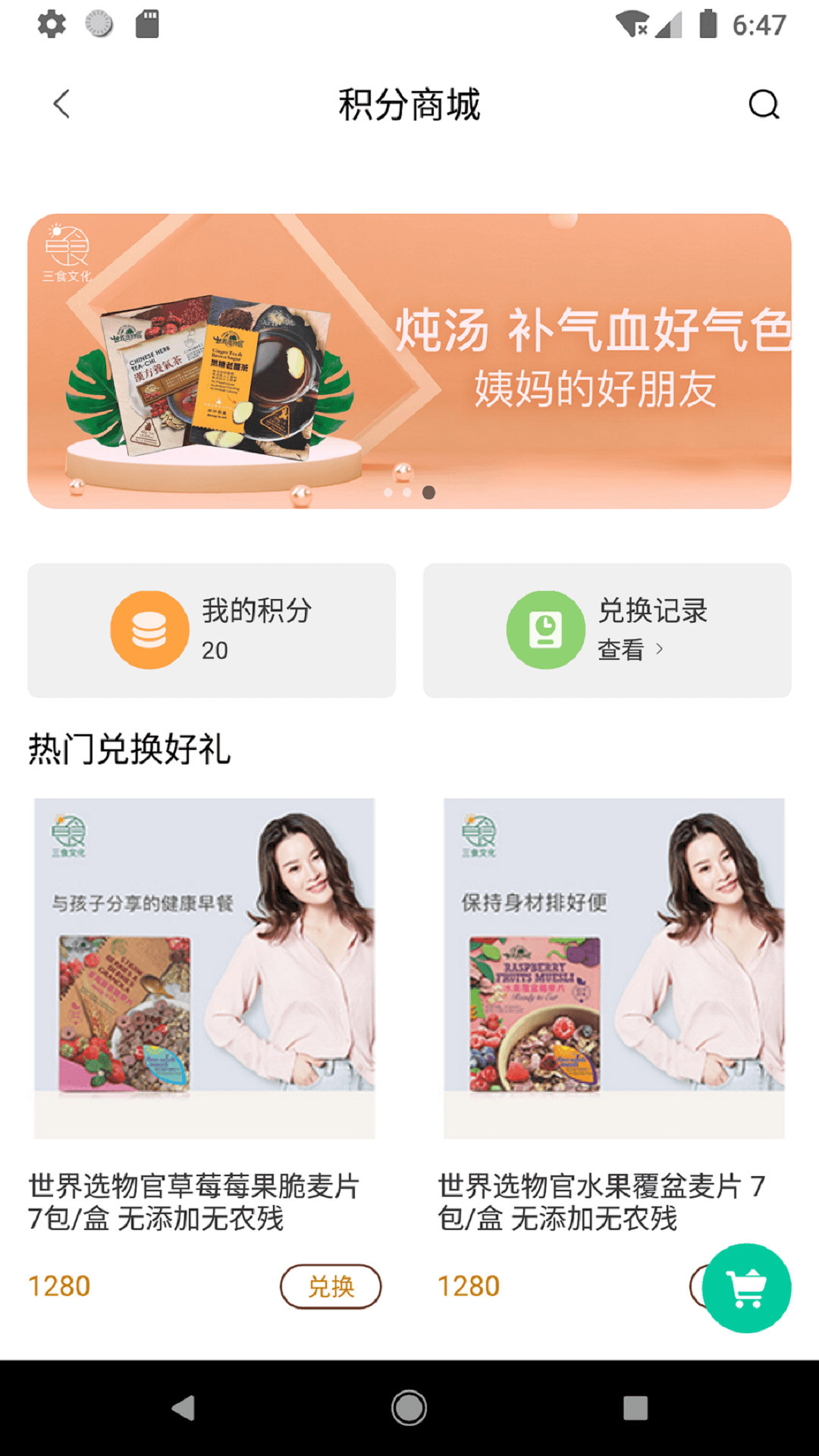Open the floating green shopping cart
The height and width of the screenshot is (1456, 819).
click(745, 1288)
